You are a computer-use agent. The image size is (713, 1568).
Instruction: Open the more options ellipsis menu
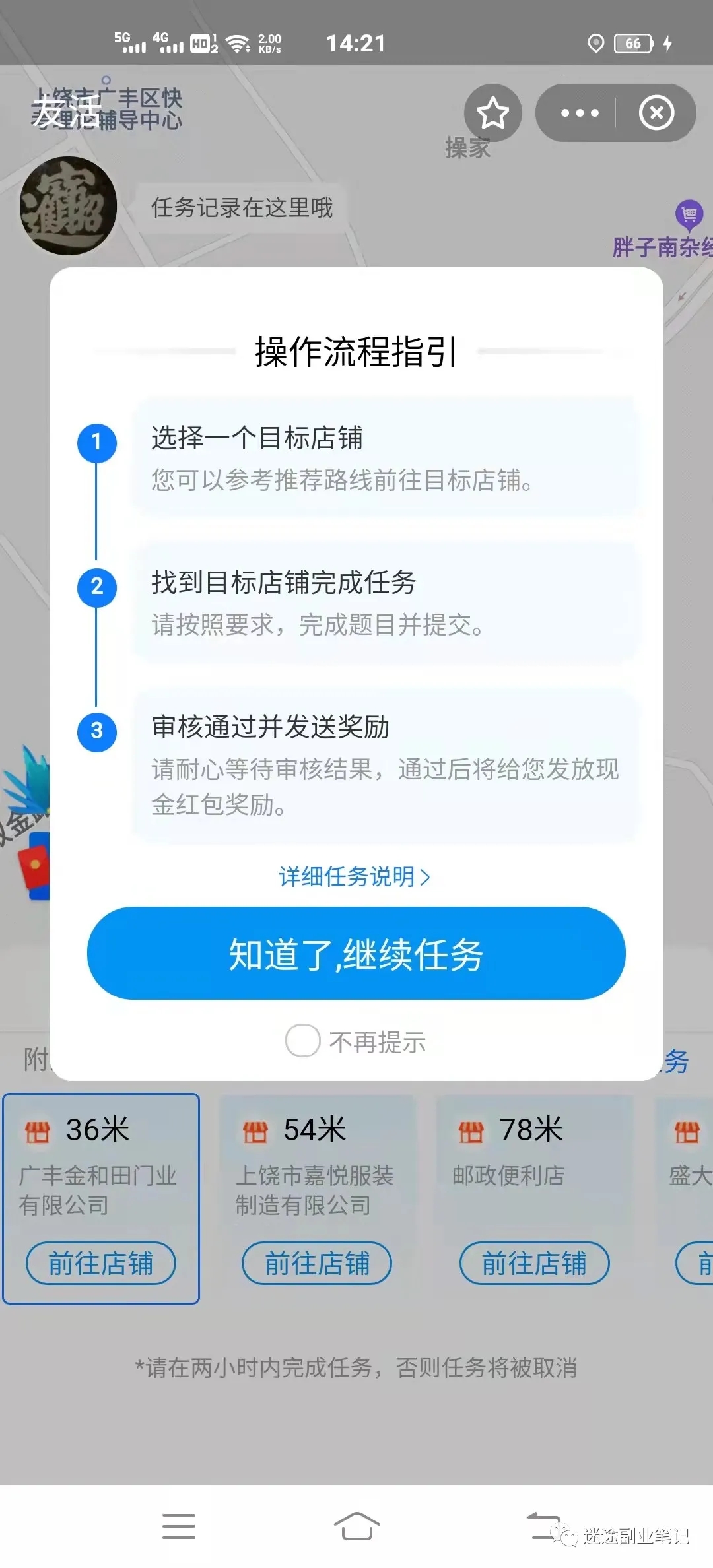pos(576,113)
